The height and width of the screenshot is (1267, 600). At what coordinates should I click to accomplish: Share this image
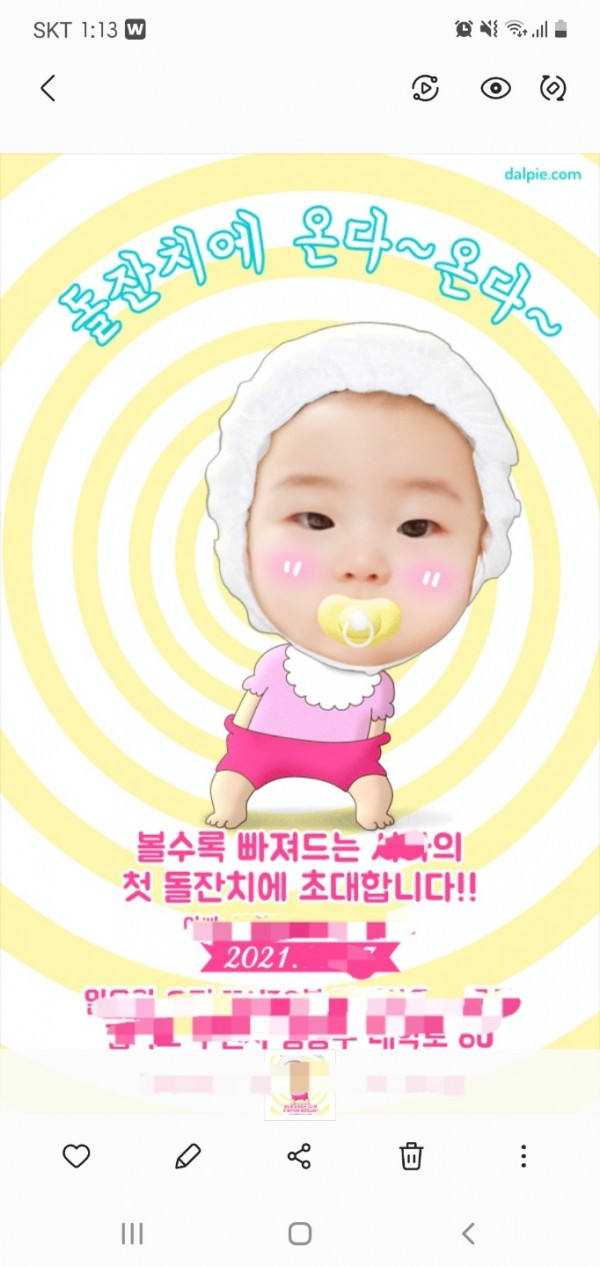tap(299, 1157)
